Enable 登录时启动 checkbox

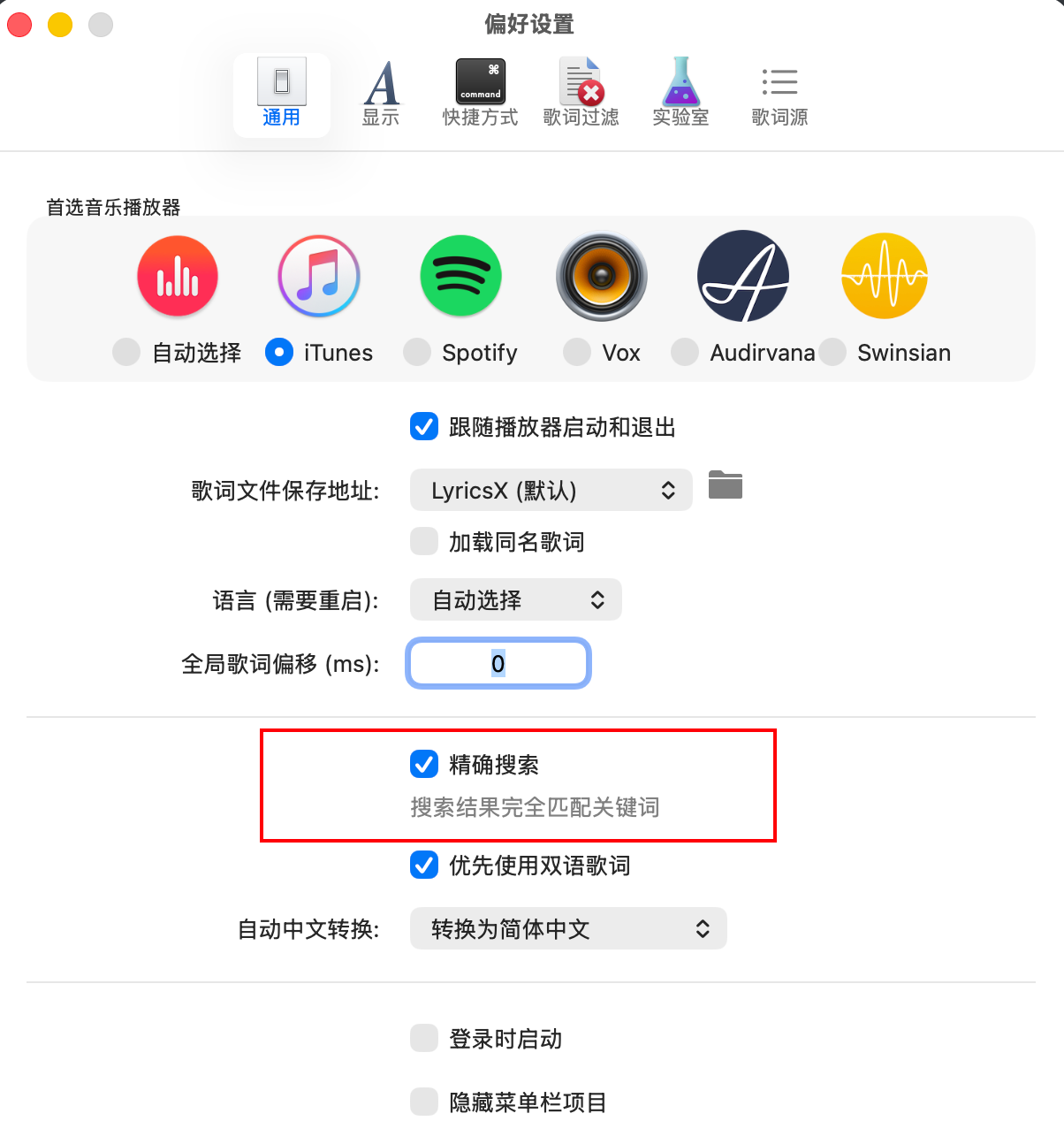(x=424, y=1038)
